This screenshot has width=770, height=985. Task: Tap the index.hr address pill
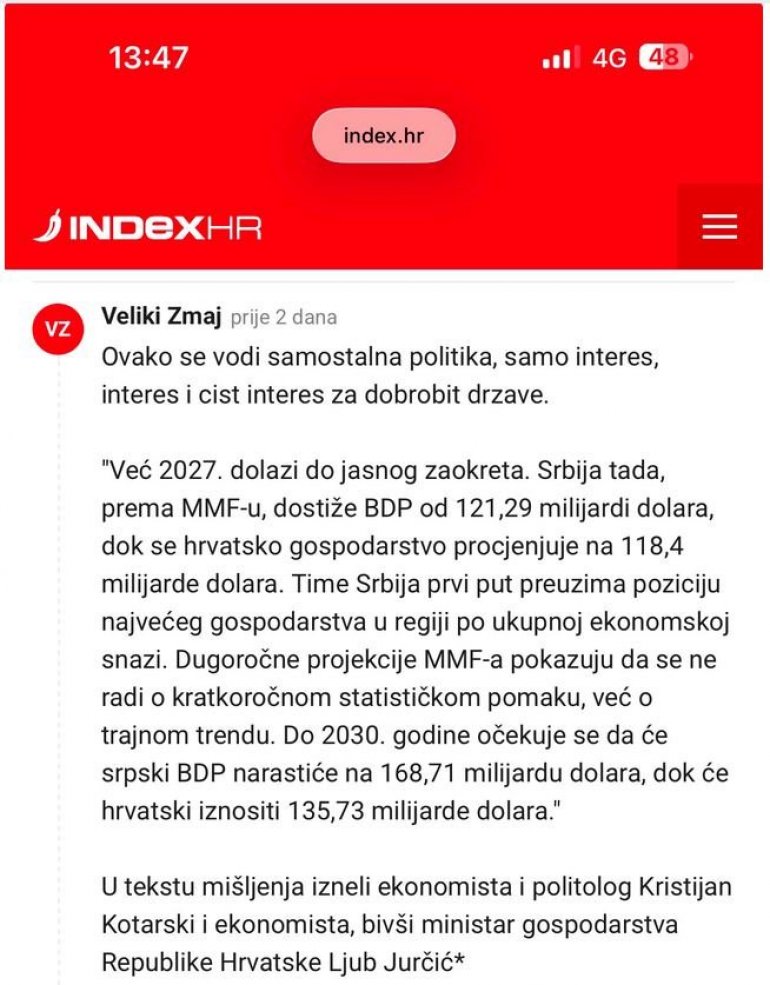tap(384, 136)
